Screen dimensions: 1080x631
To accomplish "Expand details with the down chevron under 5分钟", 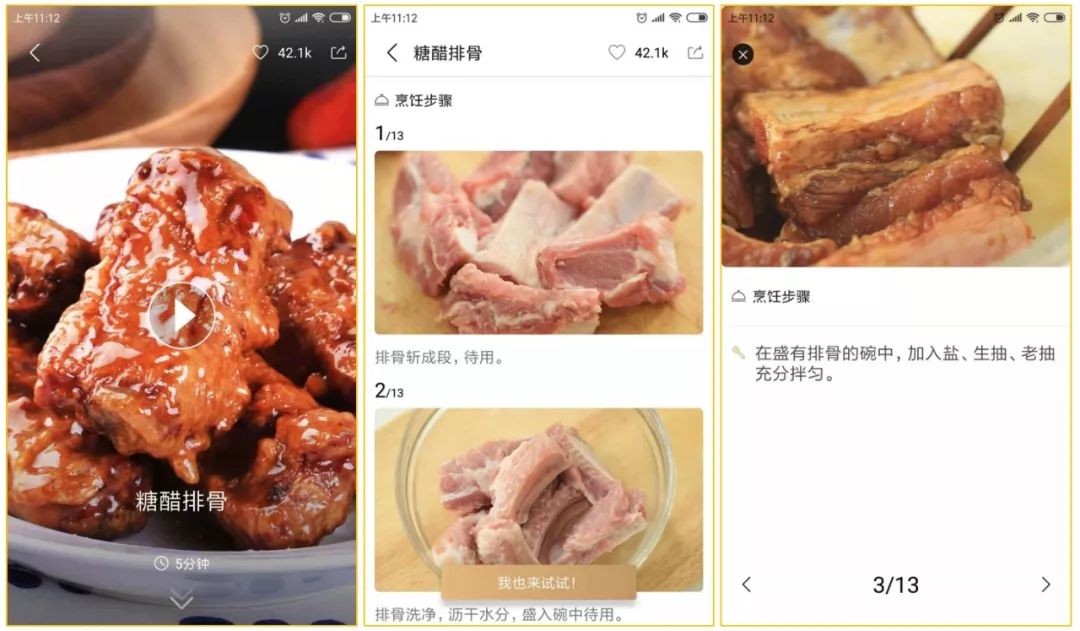I will tap(181, 599).
